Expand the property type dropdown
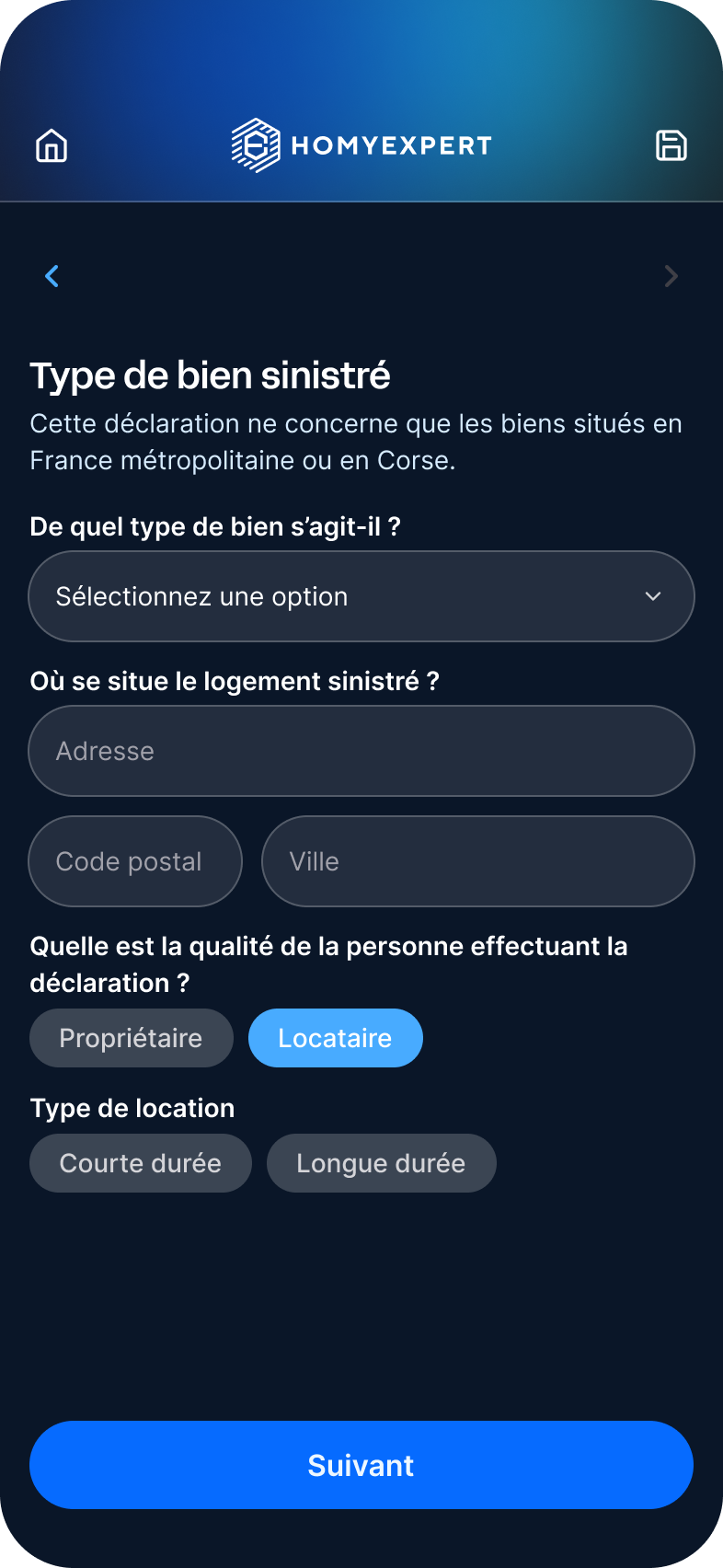Image resolution: width=723 pixels, height=1568 pixels. [x=361, y=596]
